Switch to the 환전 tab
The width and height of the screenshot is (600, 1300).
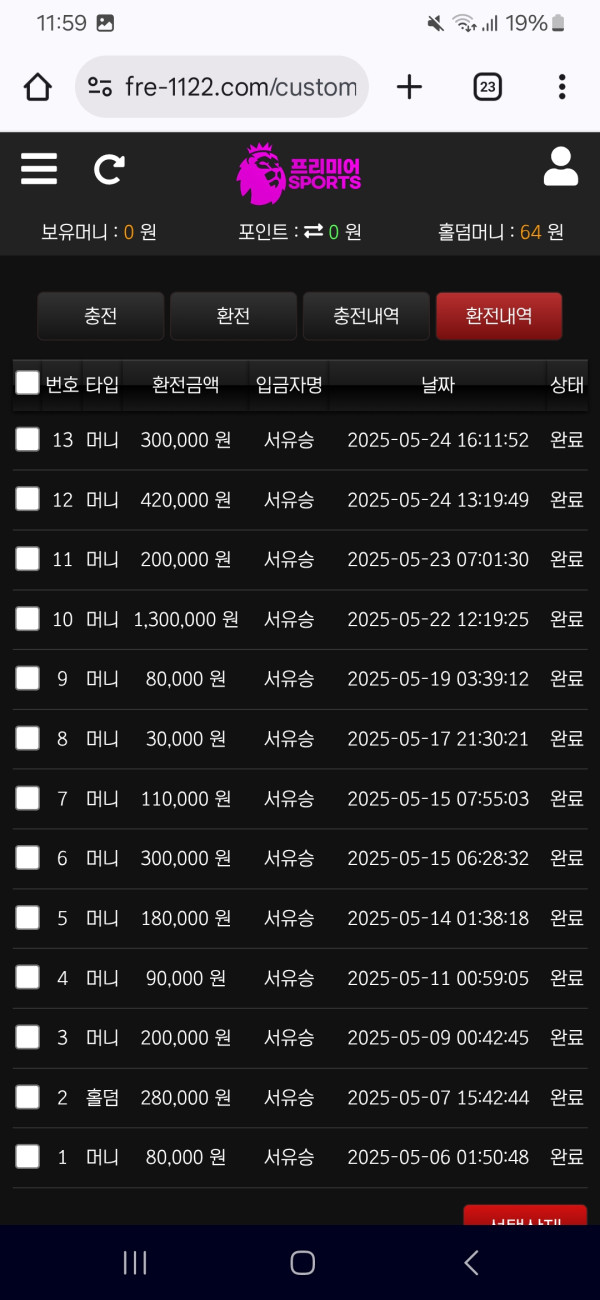233,316
